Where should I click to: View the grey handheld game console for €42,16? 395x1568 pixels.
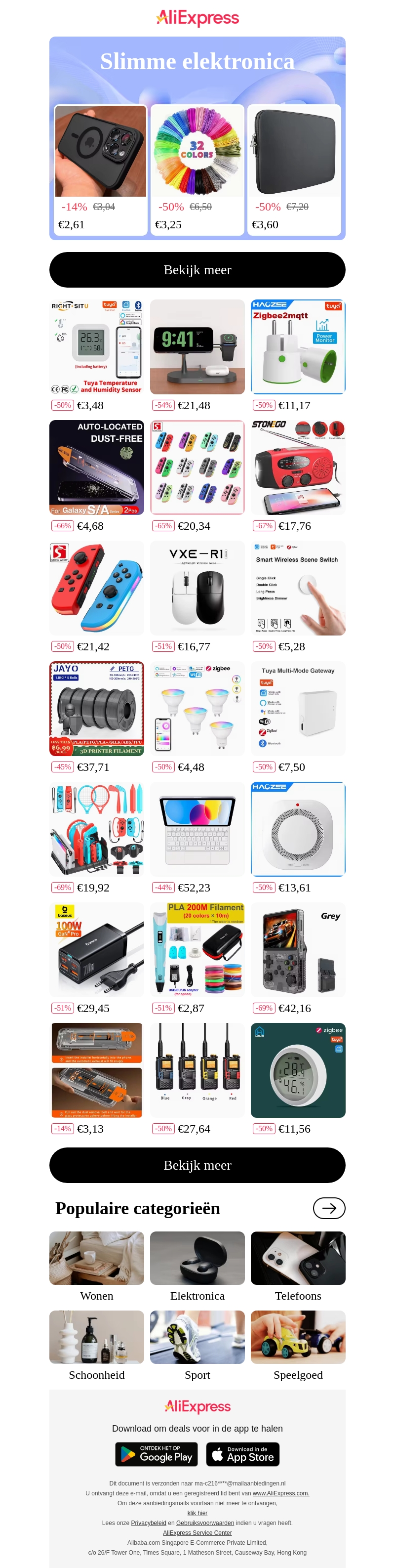coord(298,949)
